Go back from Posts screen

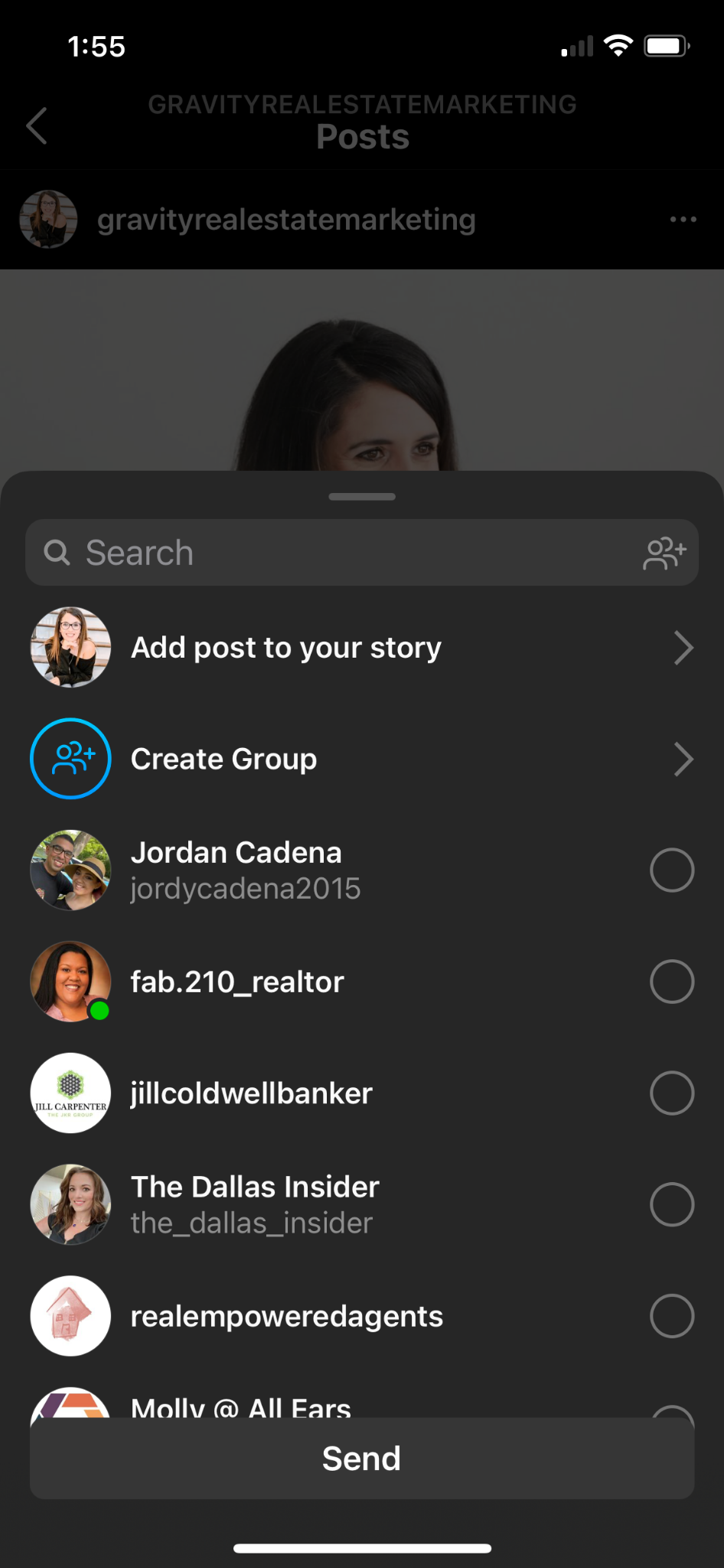pos(37,126)
